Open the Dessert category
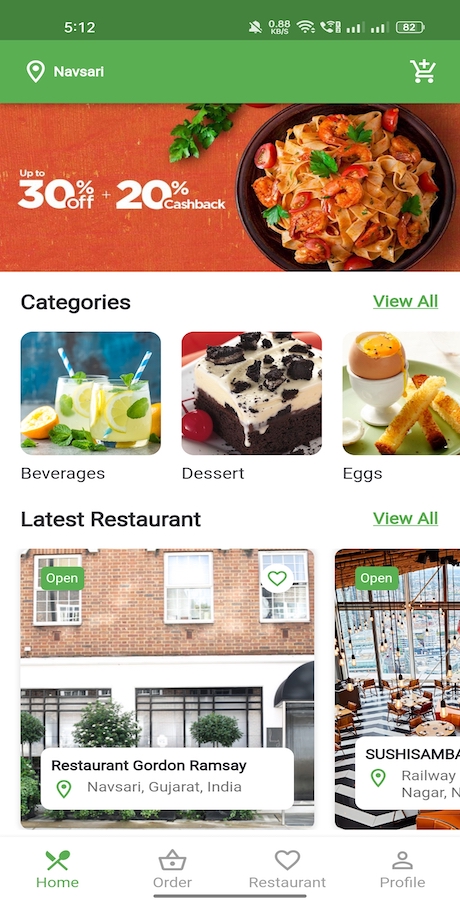 click(x=252, y=406)
